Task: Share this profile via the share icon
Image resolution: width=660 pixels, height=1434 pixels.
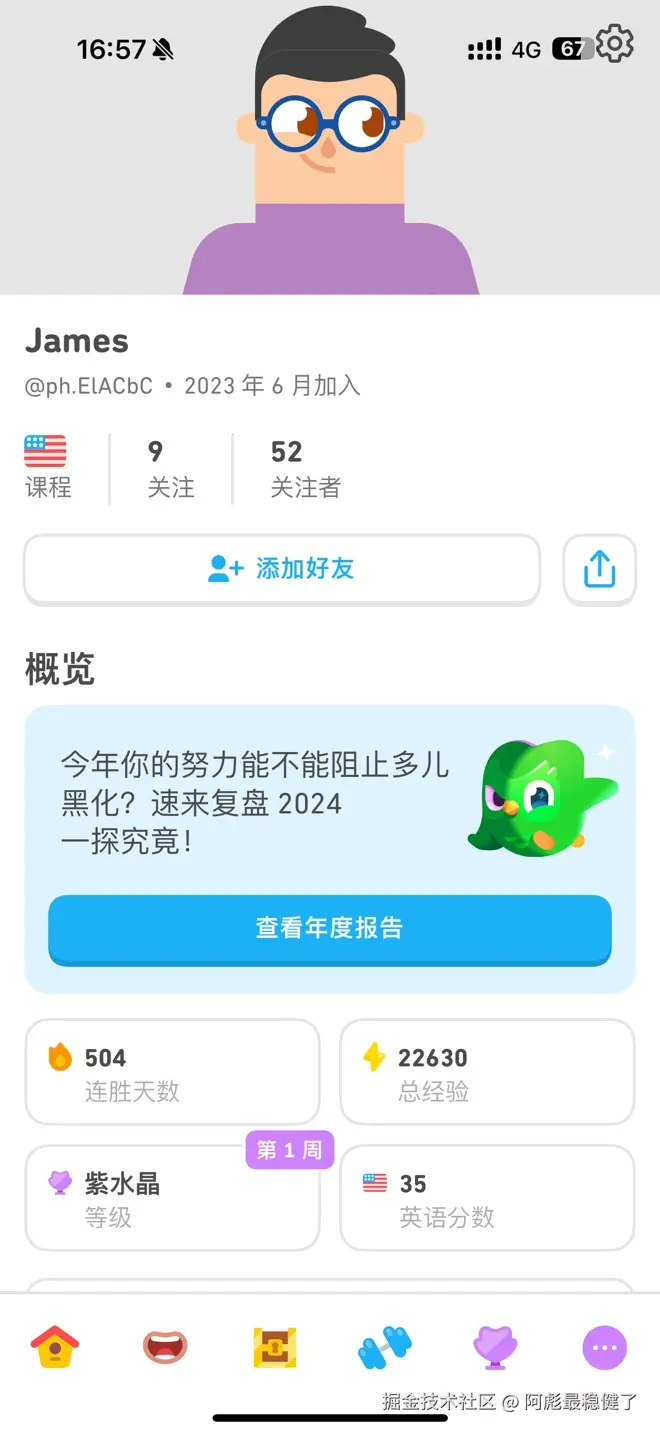Action: tap(599, 569)
